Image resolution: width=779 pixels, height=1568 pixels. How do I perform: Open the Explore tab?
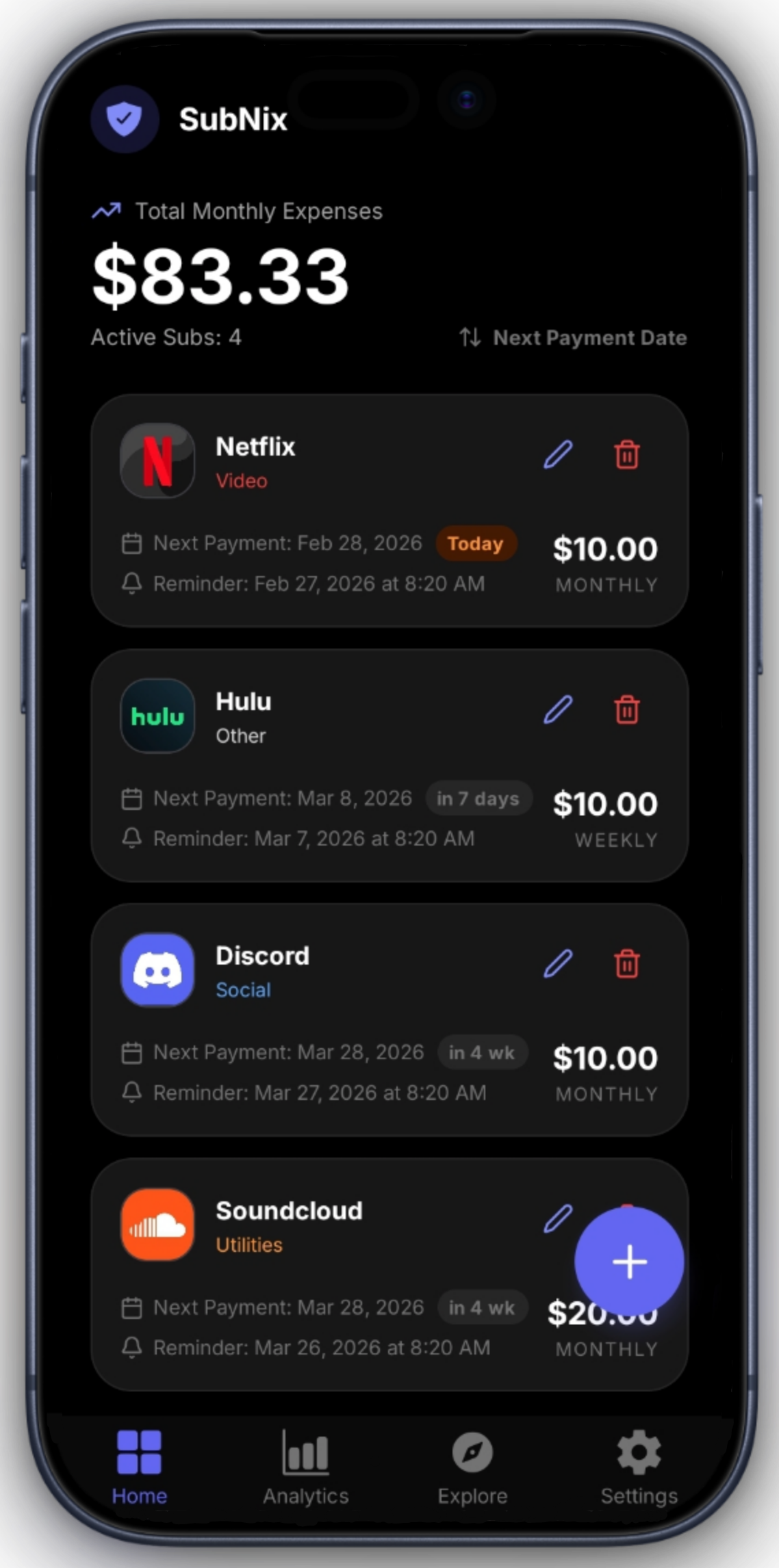pyautogui.click(x=472, y=1468)
